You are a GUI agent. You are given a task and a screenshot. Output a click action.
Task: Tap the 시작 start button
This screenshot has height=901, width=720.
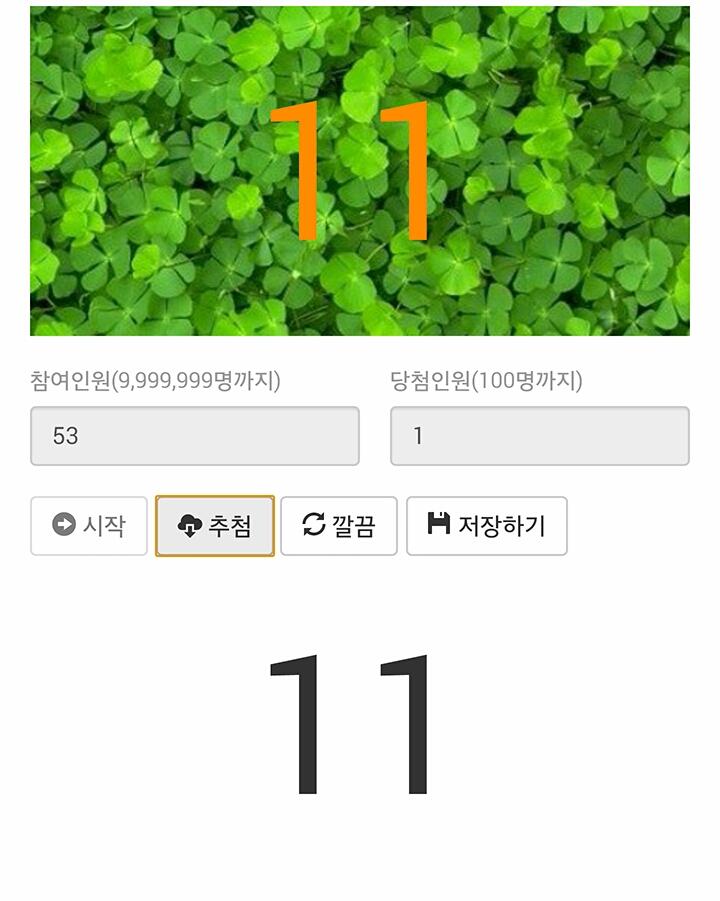[x=89, y=526]
